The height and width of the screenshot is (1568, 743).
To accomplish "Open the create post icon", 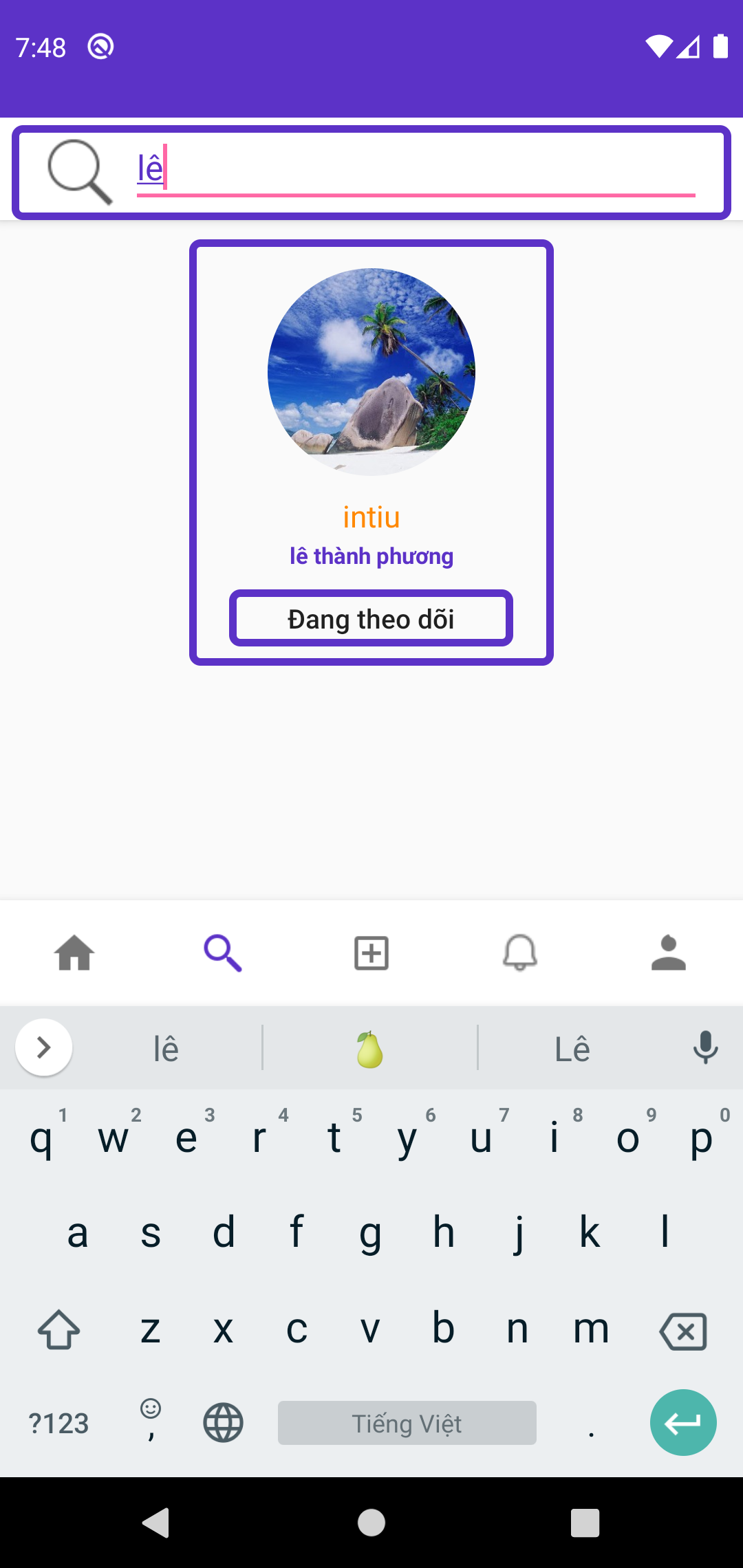I will pos(371,952).
